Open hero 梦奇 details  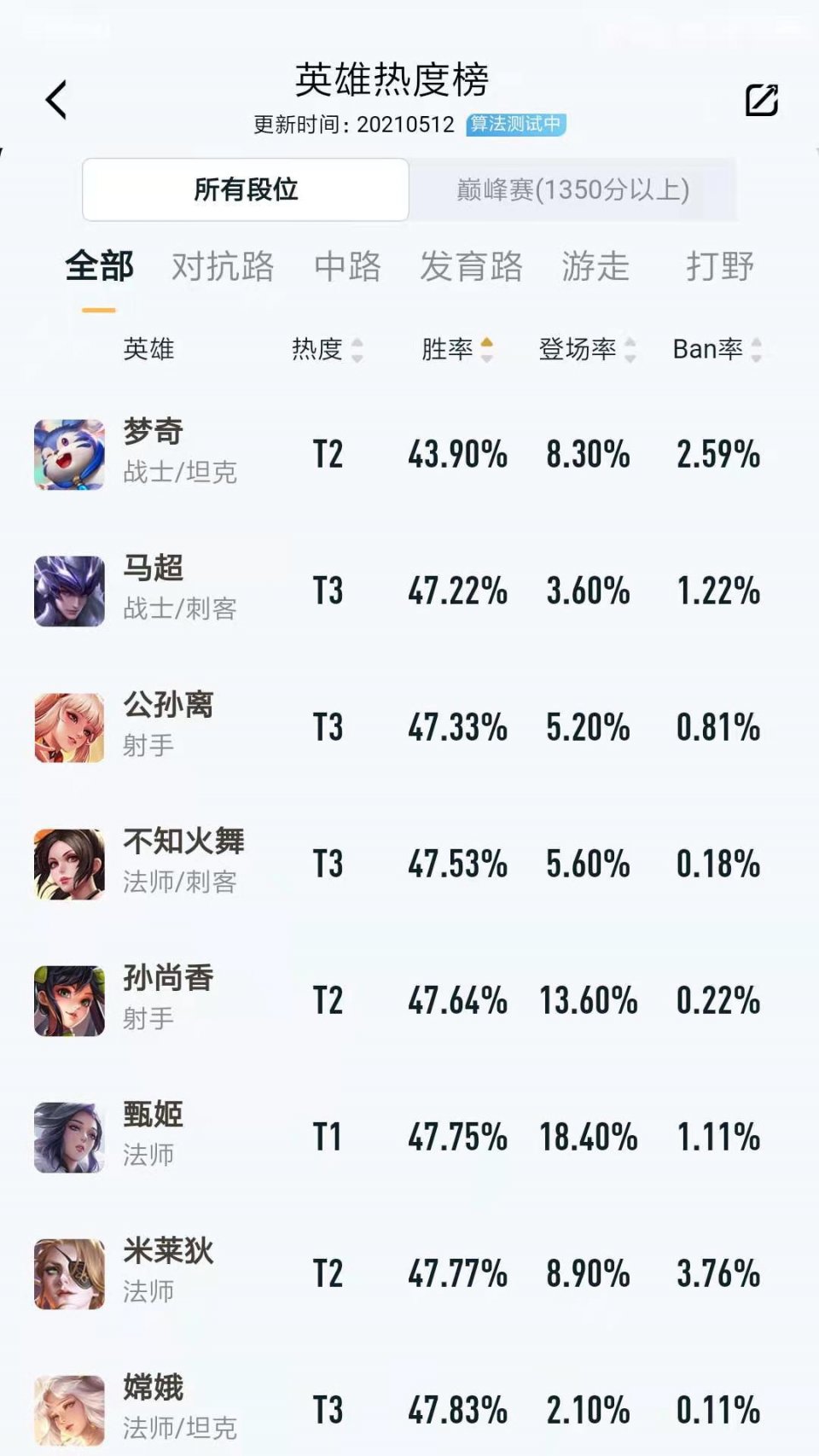154,453
